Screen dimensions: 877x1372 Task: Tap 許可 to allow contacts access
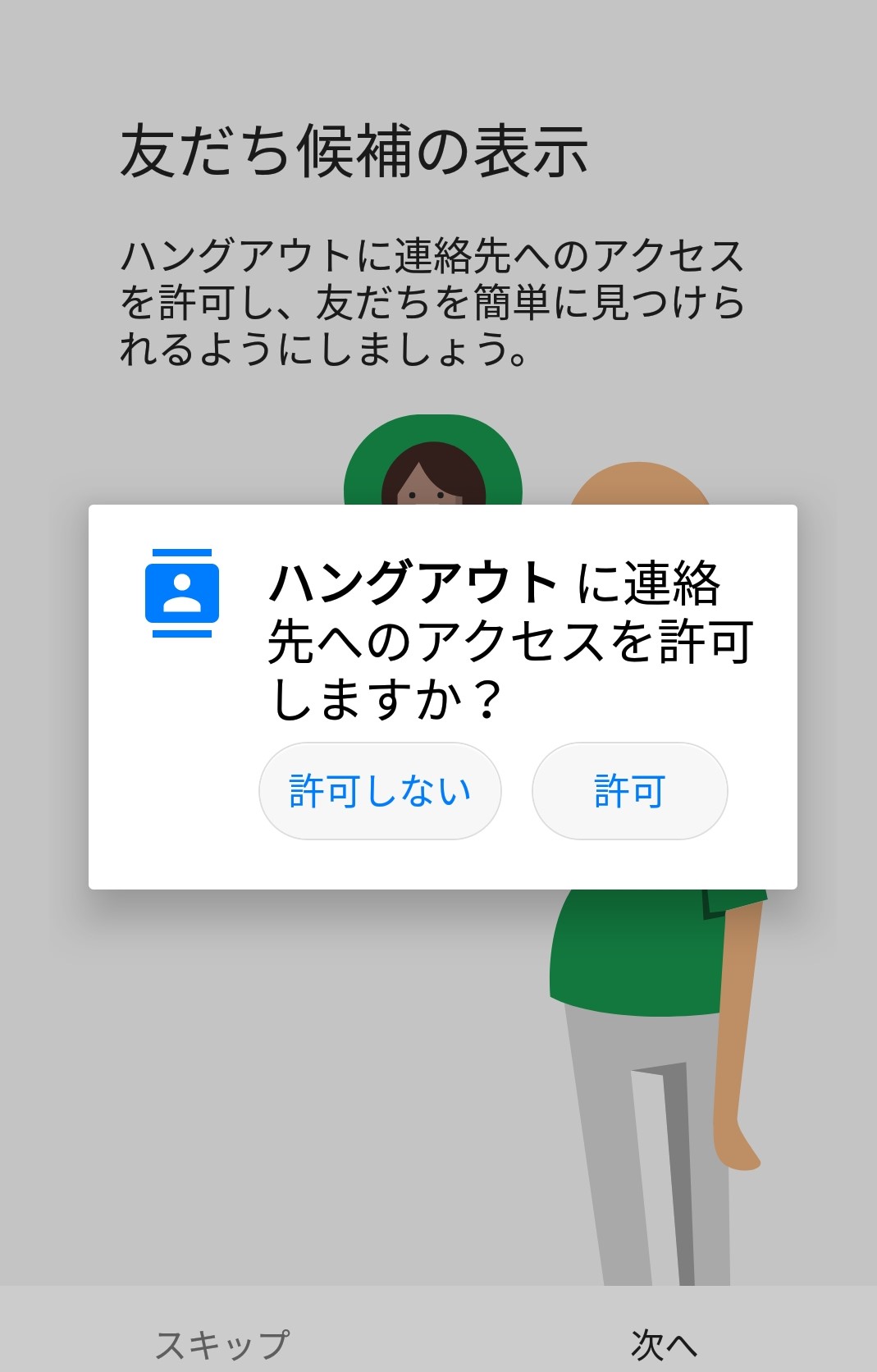click(629, 791)
